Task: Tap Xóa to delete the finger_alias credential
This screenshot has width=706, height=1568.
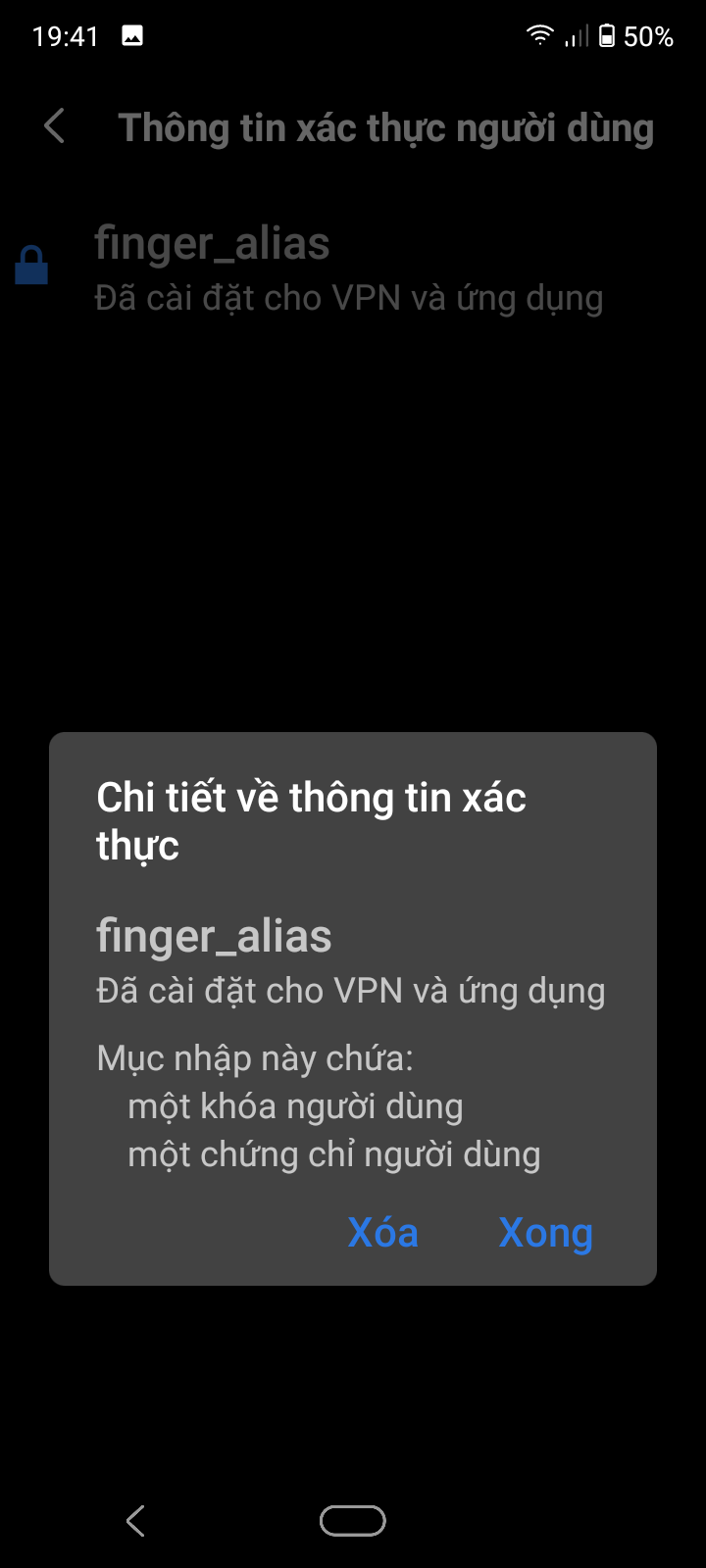Action: click(x=382, y=1232)
